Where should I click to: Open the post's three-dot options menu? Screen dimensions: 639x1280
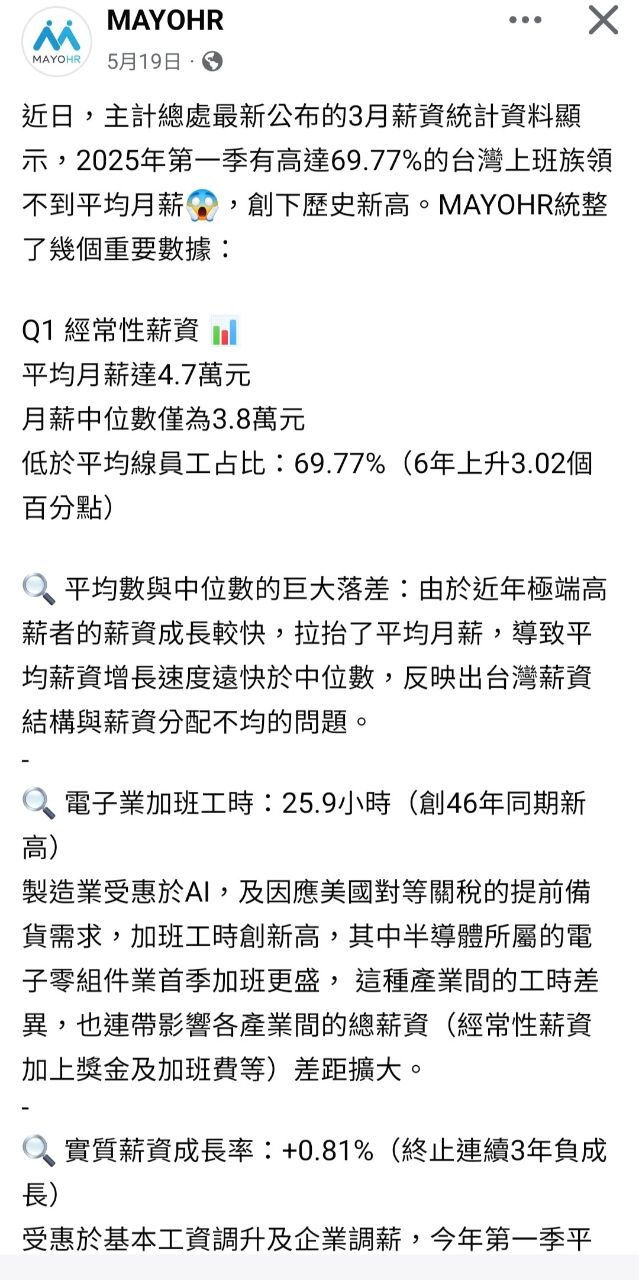tap(525, 20)
